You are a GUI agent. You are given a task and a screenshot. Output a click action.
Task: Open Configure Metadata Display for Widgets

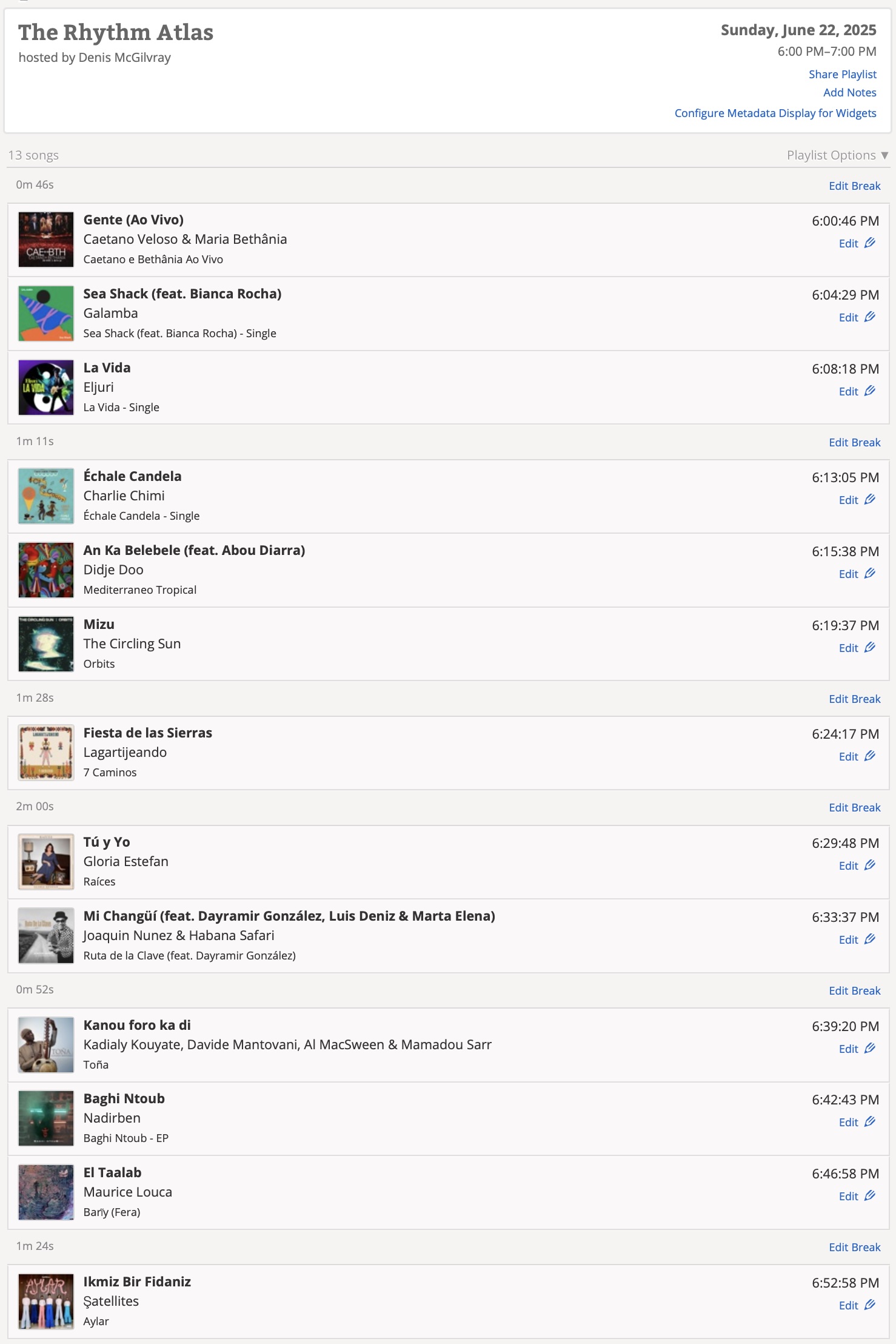(x=775, y=113)
